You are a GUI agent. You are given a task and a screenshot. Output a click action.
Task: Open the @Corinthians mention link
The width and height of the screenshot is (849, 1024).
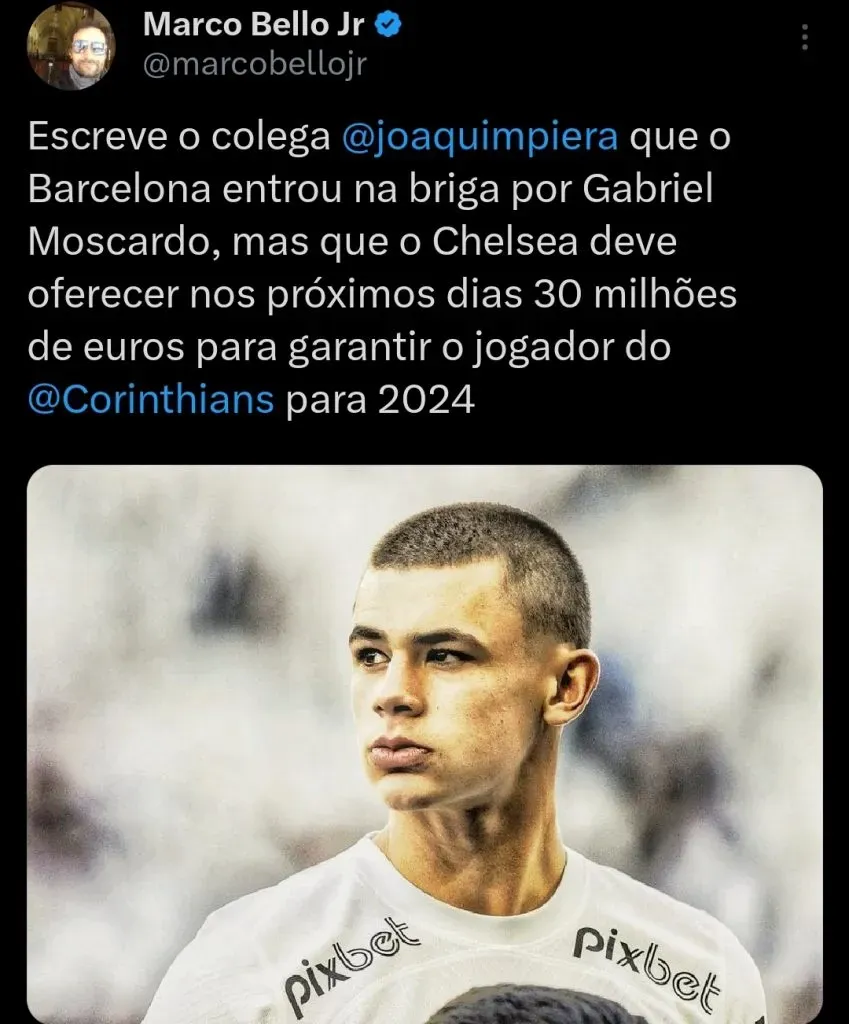pos(151,400)
